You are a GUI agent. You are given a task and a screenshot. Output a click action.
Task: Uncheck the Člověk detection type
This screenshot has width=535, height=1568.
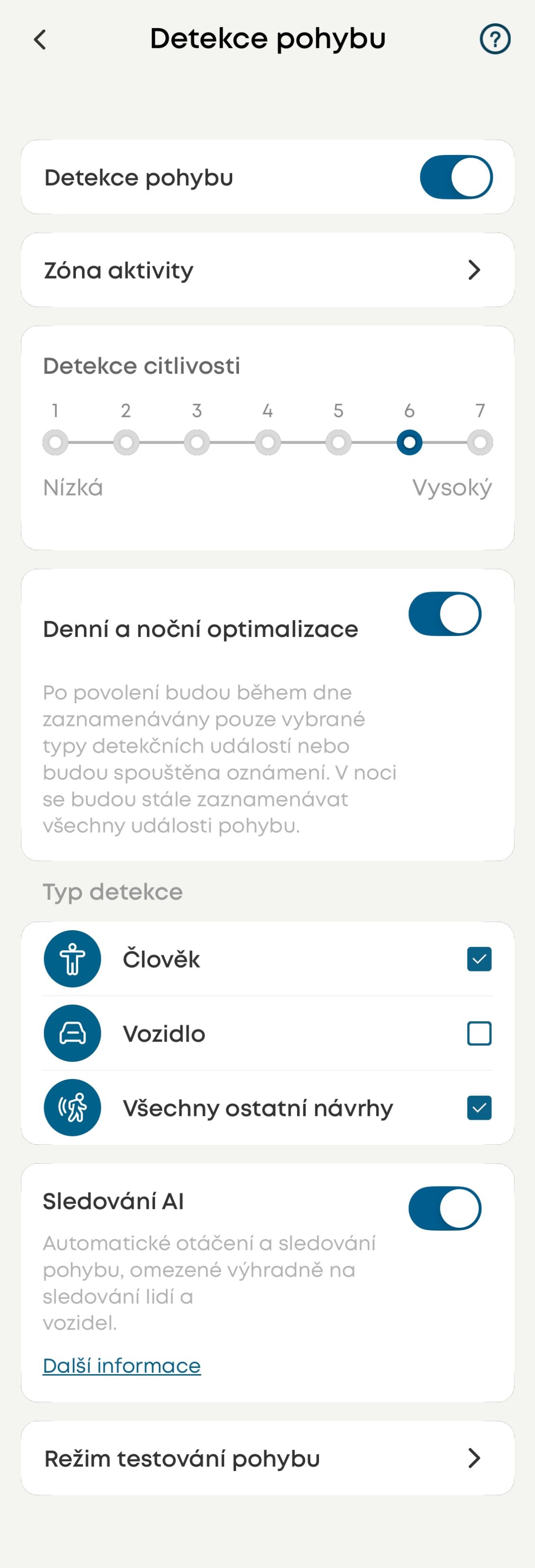(x=479, y=959)
